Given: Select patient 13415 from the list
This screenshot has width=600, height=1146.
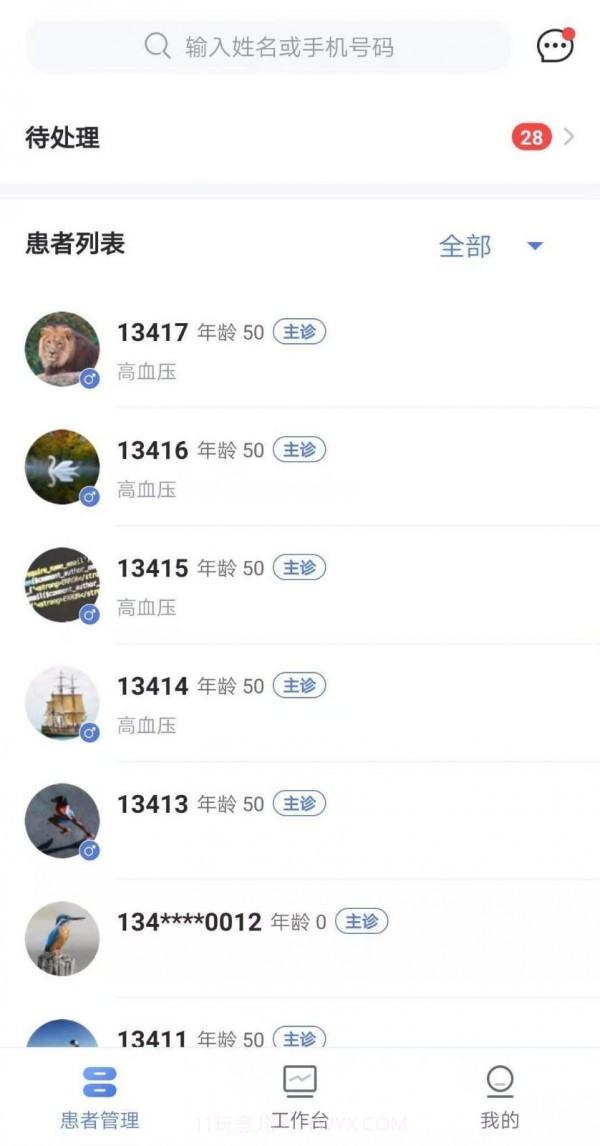Looking at the screenshot, I should tap(300, 586).
